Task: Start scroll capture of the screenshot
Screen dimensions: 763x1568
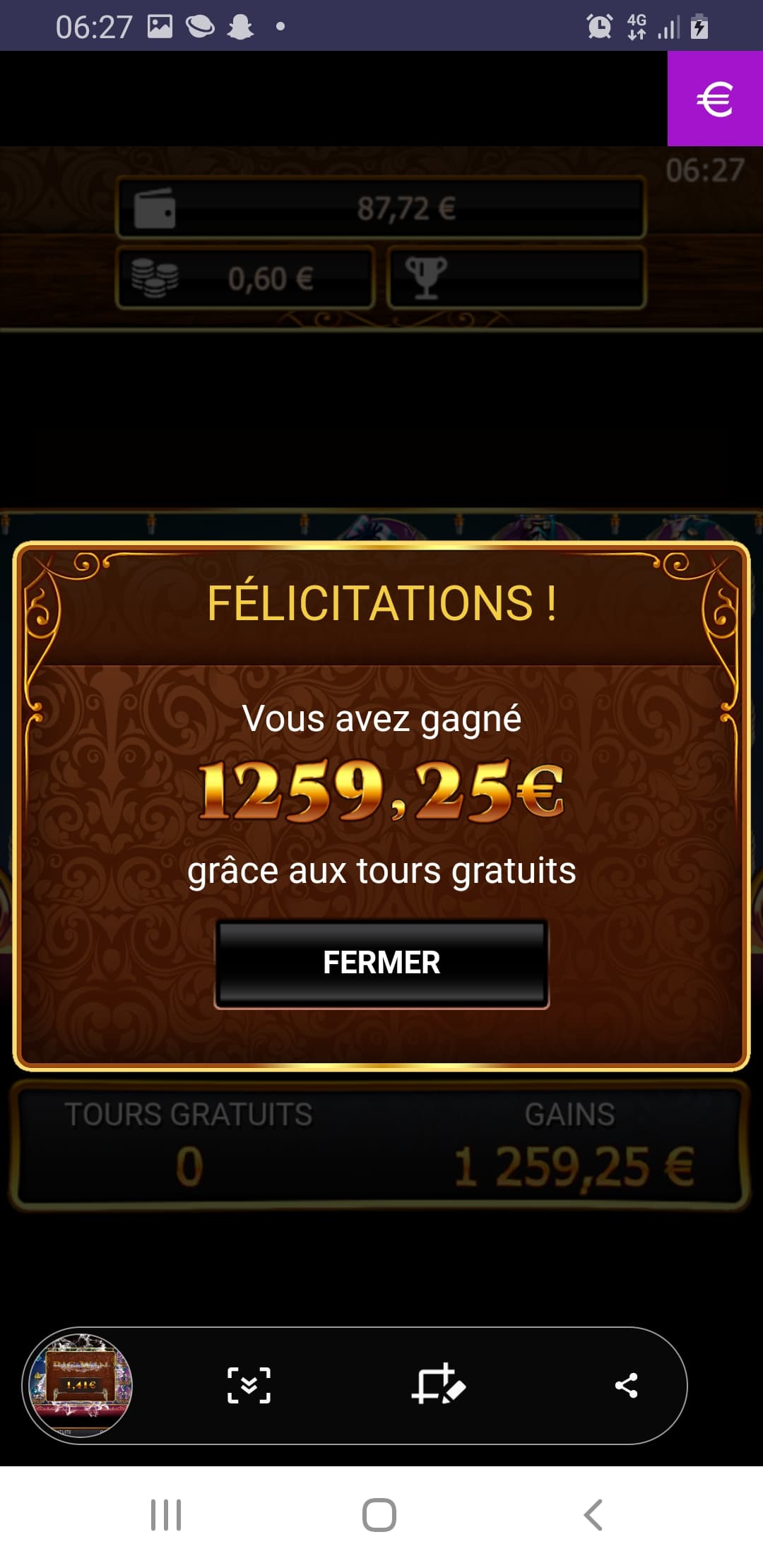Action: [x=249, y=1385]
